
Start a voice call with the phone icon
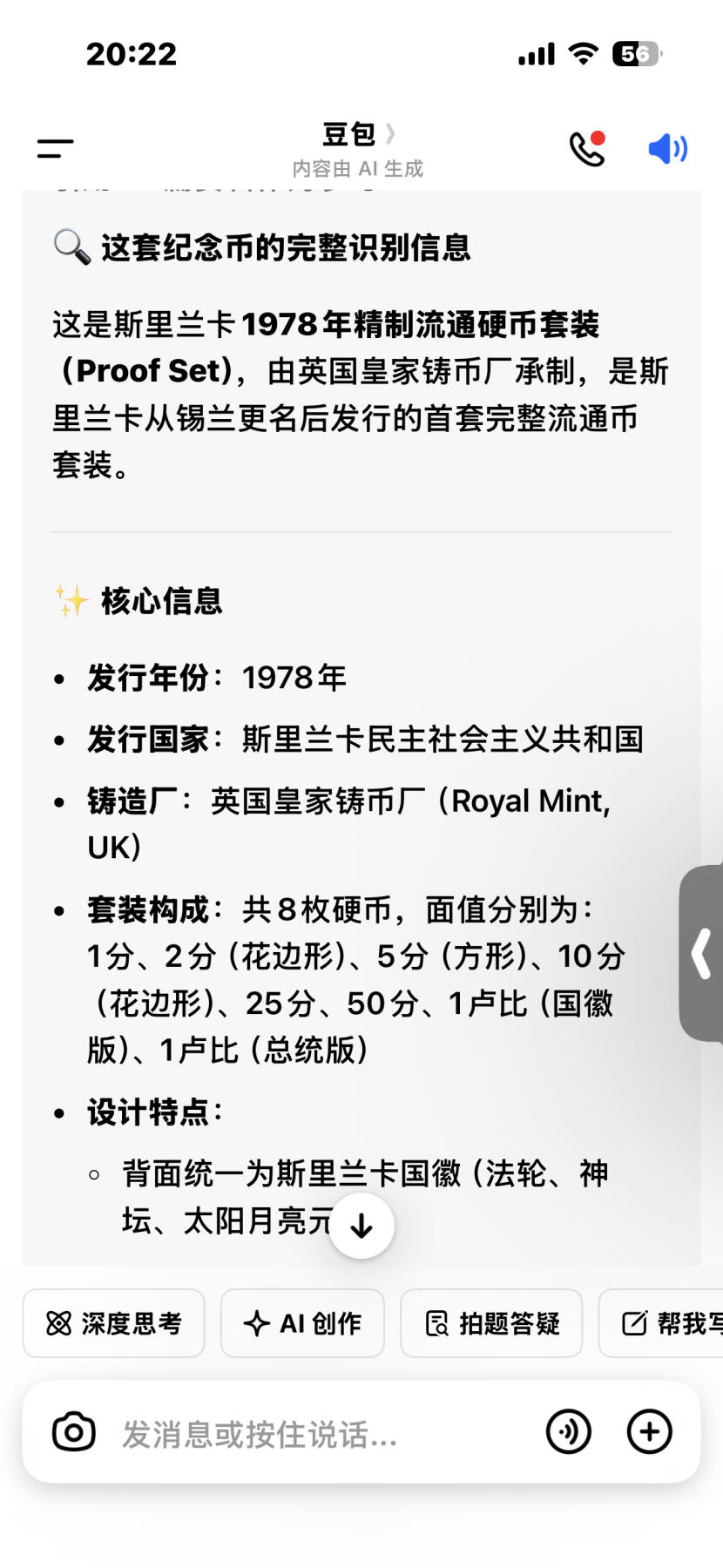click(586, 148)
